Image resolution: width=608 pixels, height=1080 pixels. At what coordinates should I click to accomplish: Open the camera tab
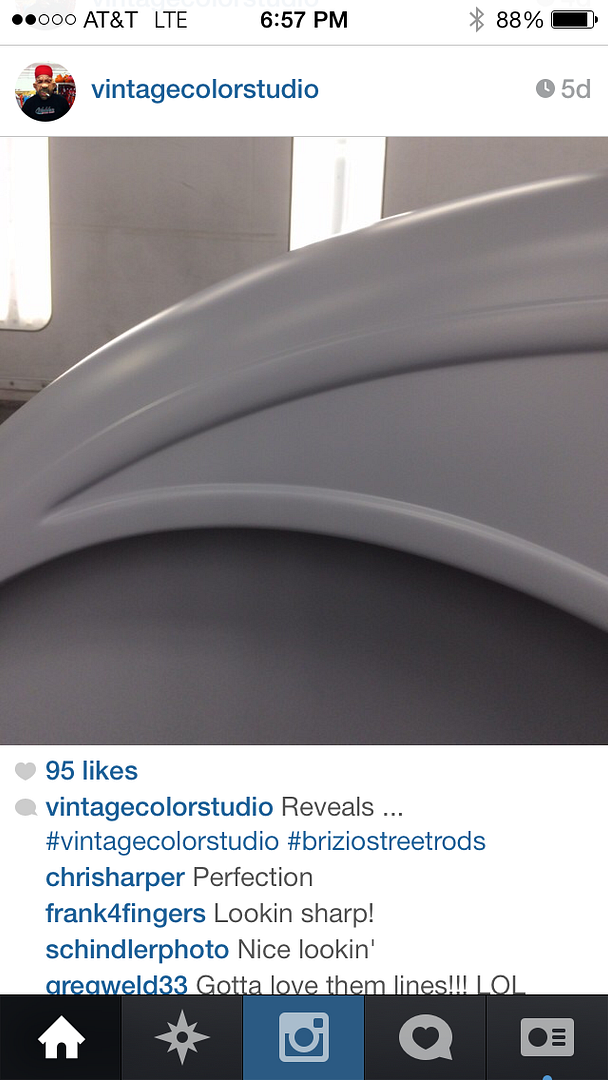pos(304,1038)
